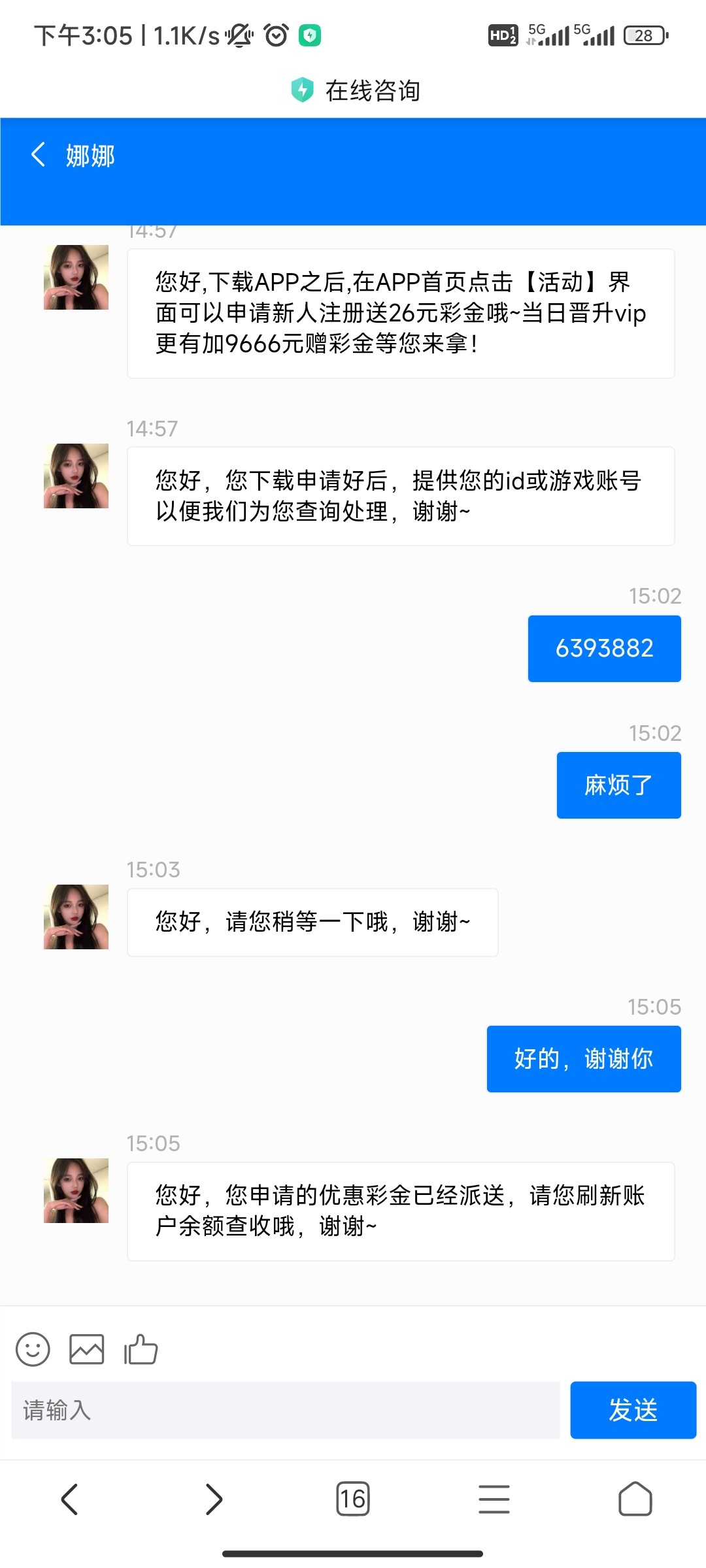The height and width of the screenshot is (1568, 706).
Task: Go back from the 娜娜 chat
Action: coord(39,155)
